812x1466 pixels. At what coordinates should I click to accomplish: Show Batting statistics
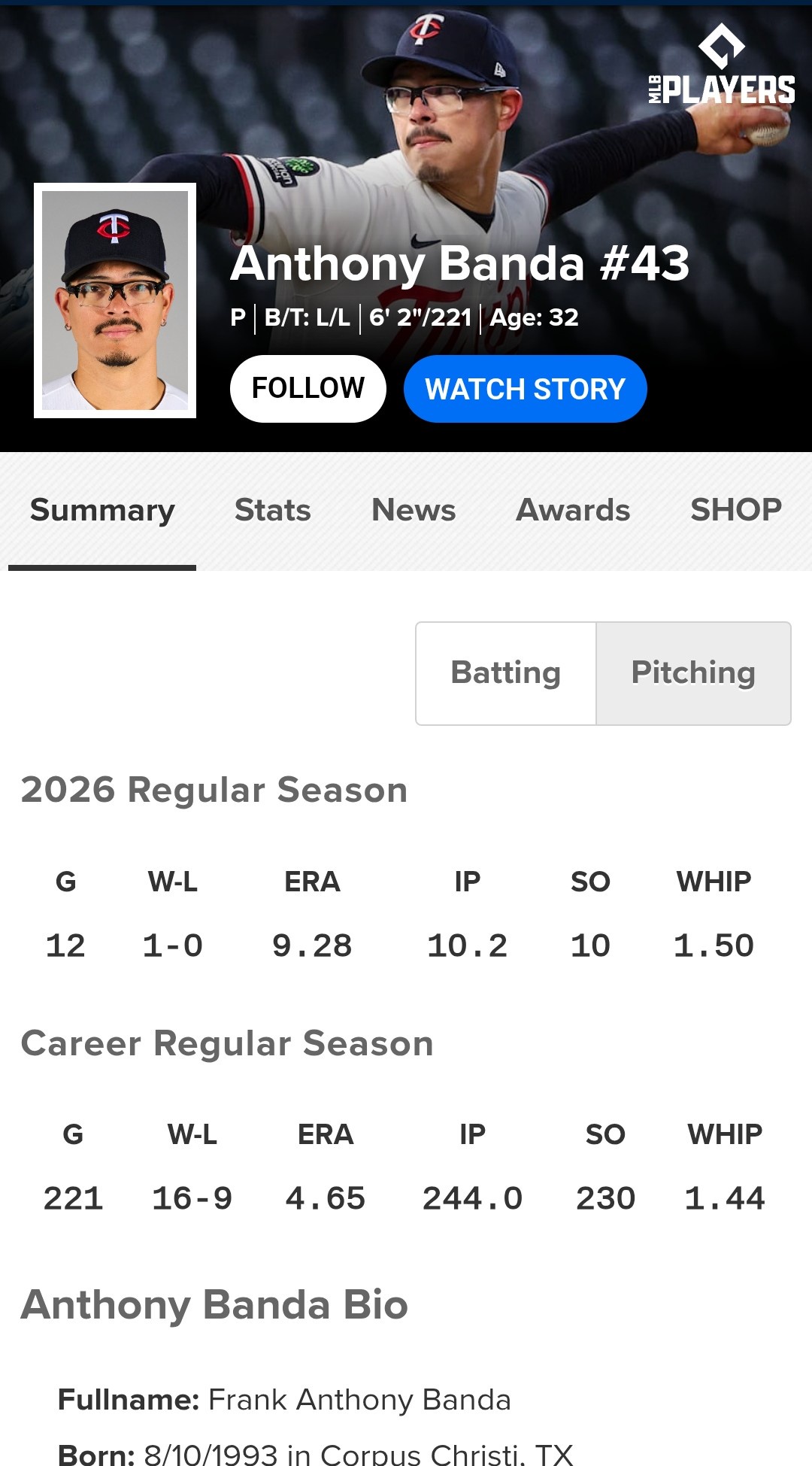[x=506, y=673]
